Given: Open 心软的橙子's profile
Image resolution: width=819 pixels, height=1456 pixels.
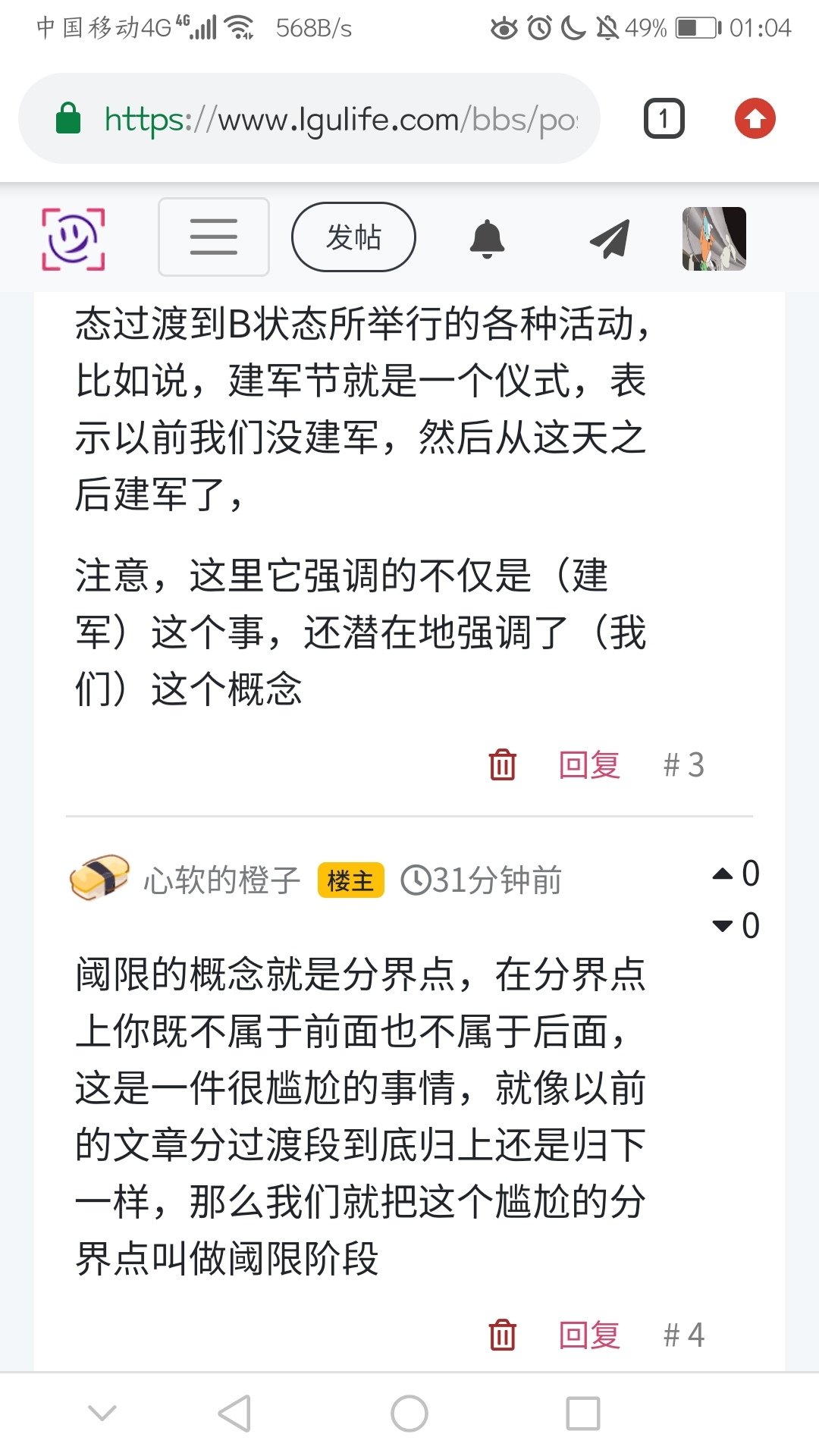Looking at the screenshot, I should tap(221, 880).
